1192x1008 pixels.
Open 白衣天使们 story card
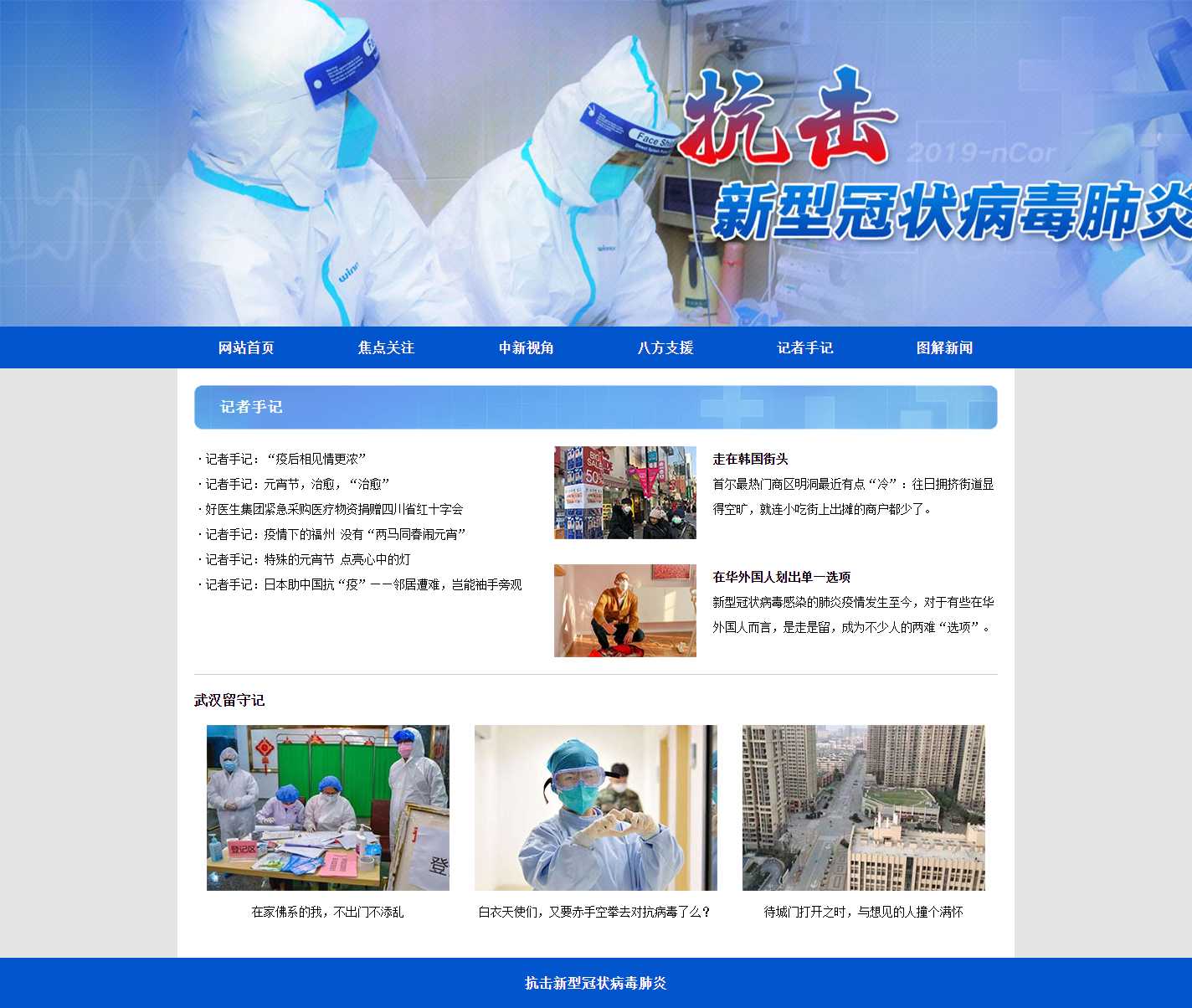595,912
